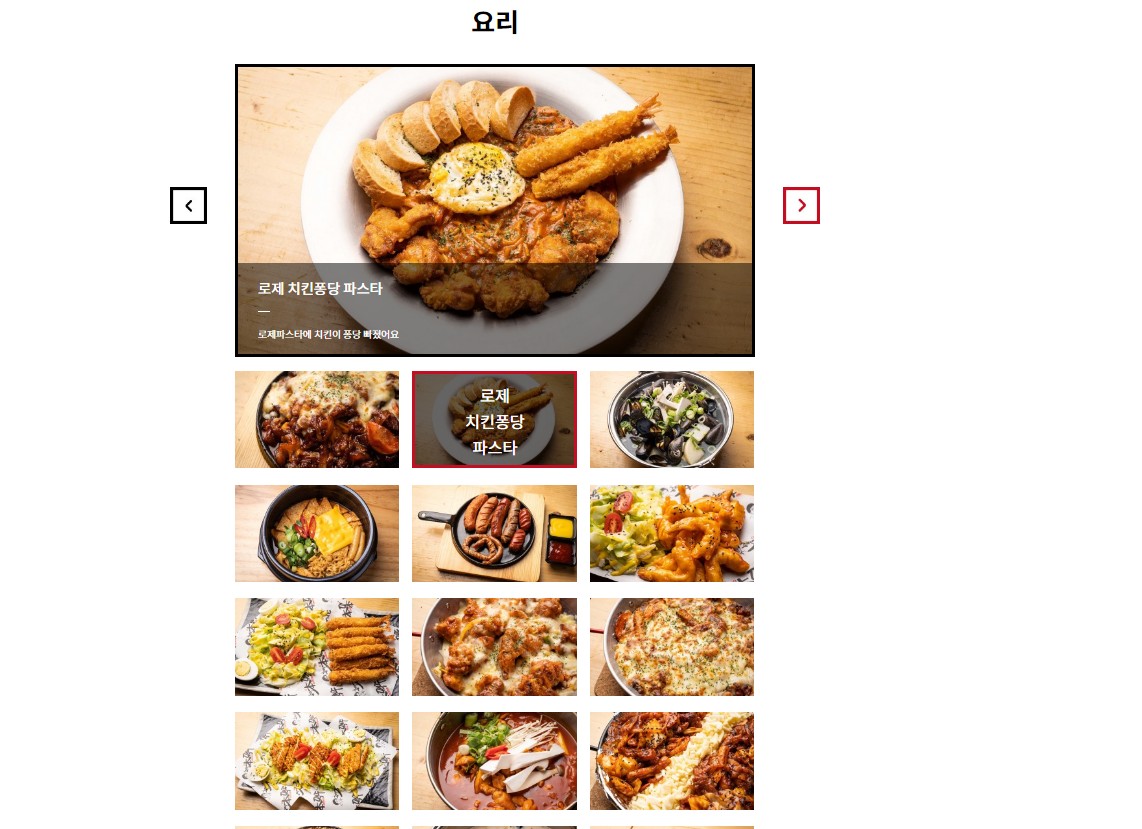Show the previous dish in the slider
This screenshot has height=829, width=1142.
point(188,206)
